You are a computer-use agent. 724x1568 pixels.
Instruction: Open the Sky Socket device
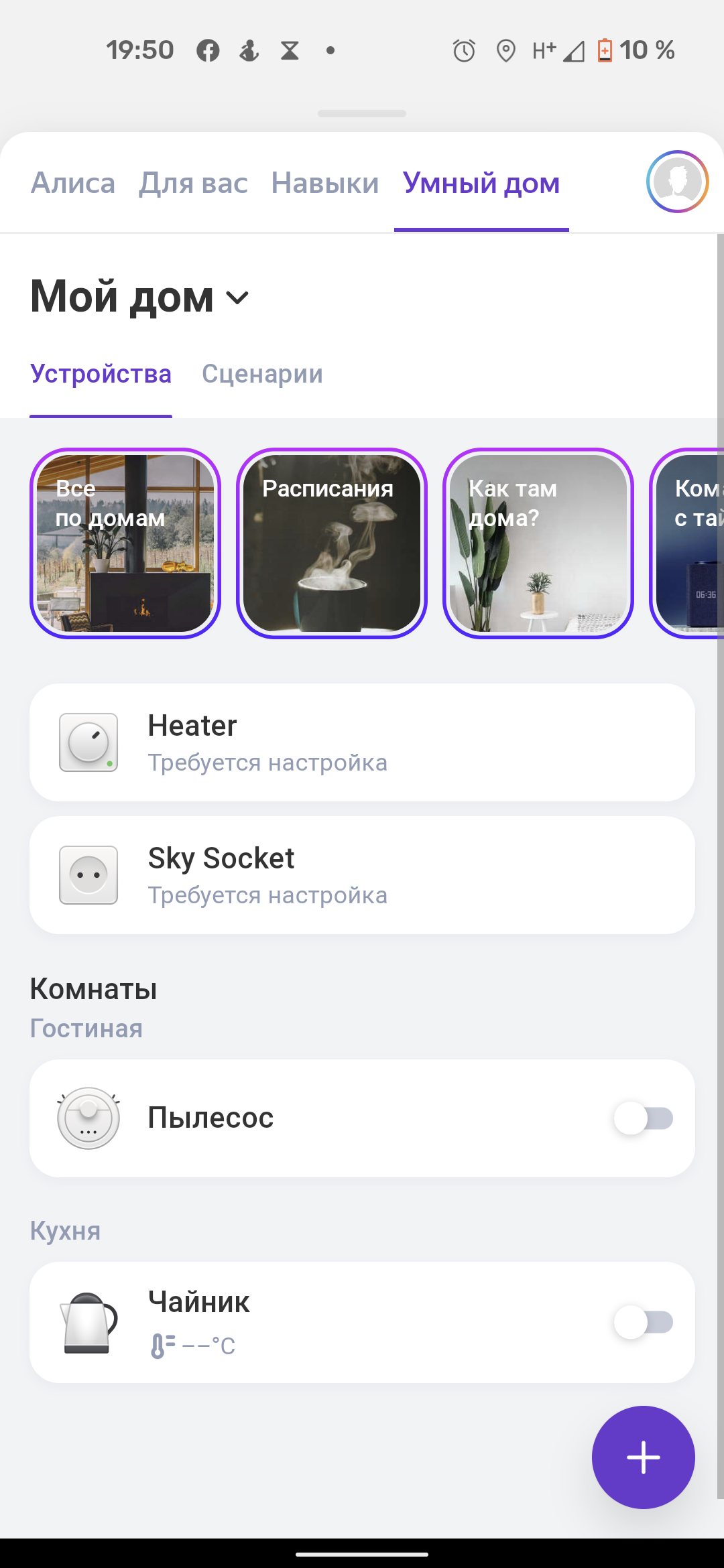362,875
